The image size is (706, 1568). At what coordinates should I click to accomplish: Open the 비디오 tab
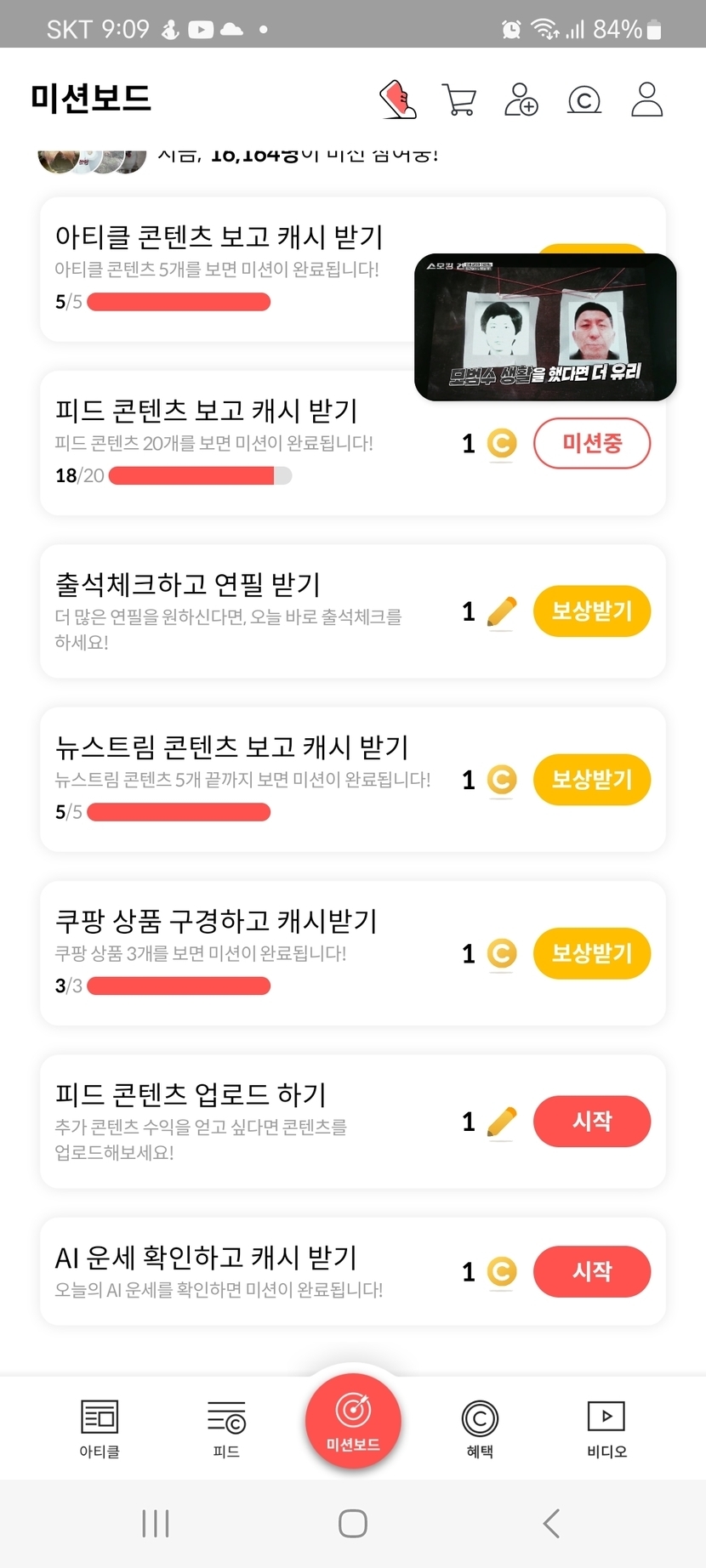[606, 1429]
